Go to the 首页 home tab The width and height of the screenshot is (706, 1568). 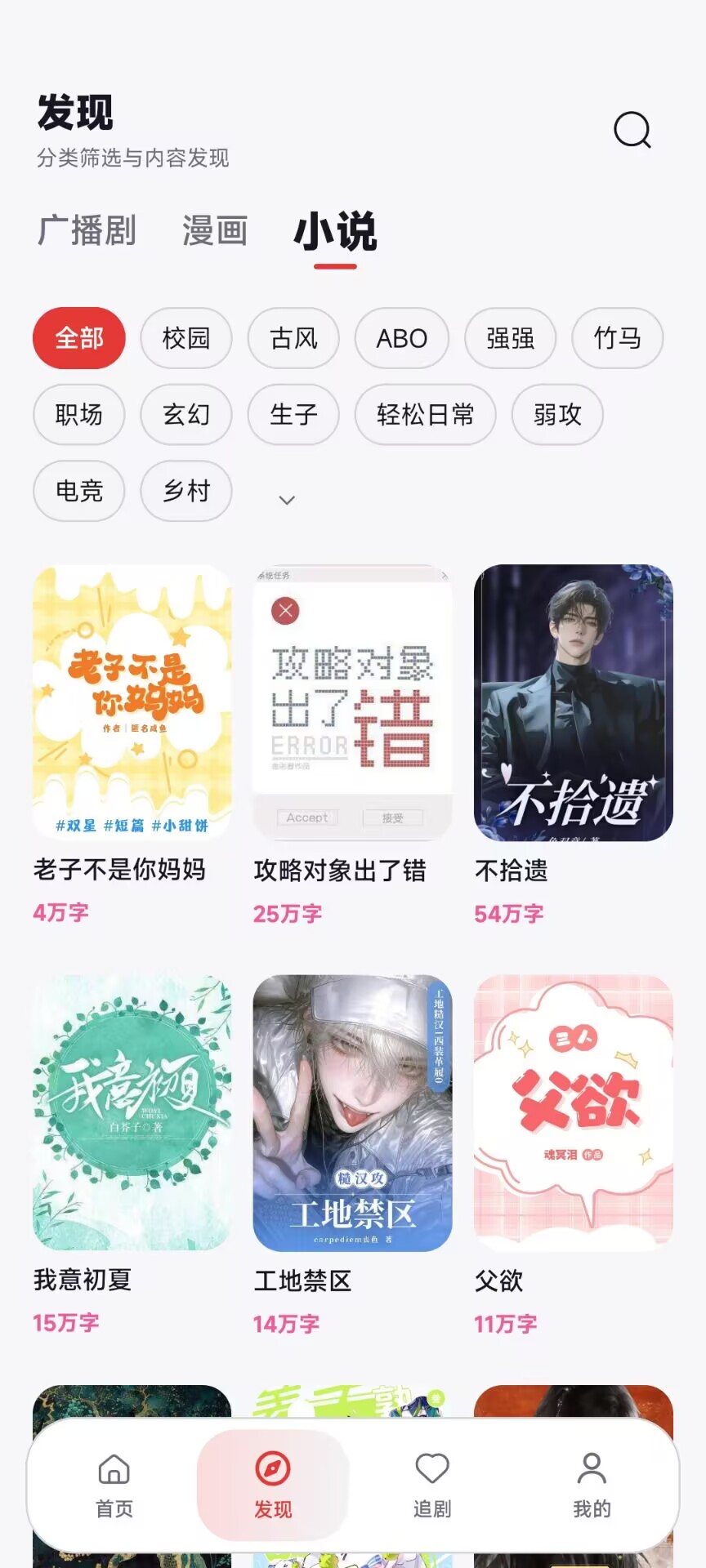pos(114,1486)
